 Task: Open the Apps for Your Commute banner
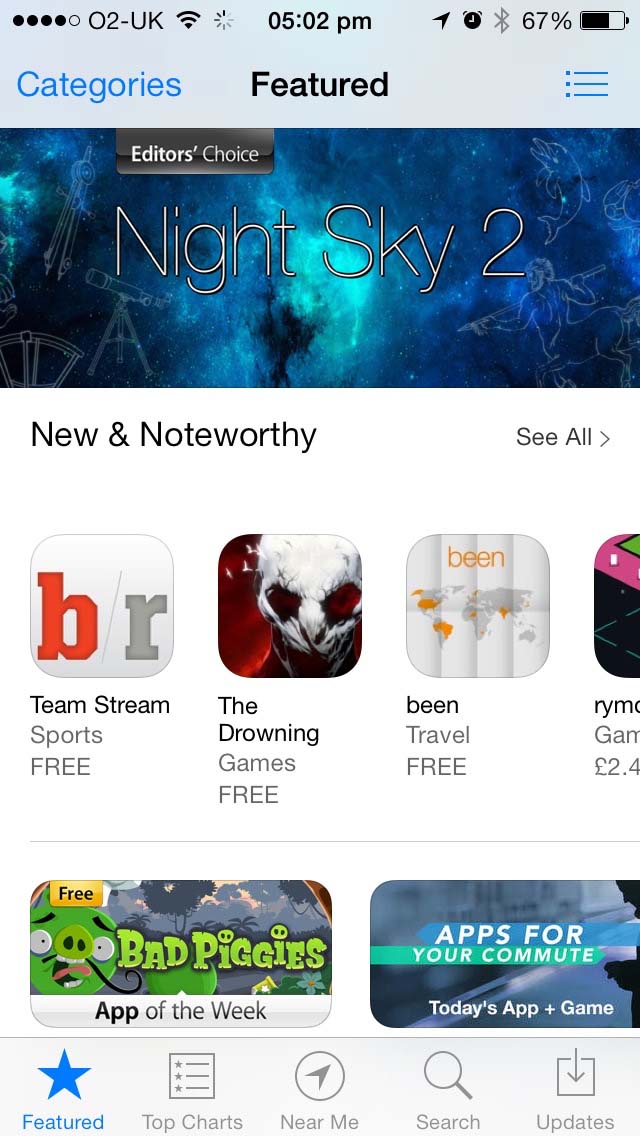[504, 953]
